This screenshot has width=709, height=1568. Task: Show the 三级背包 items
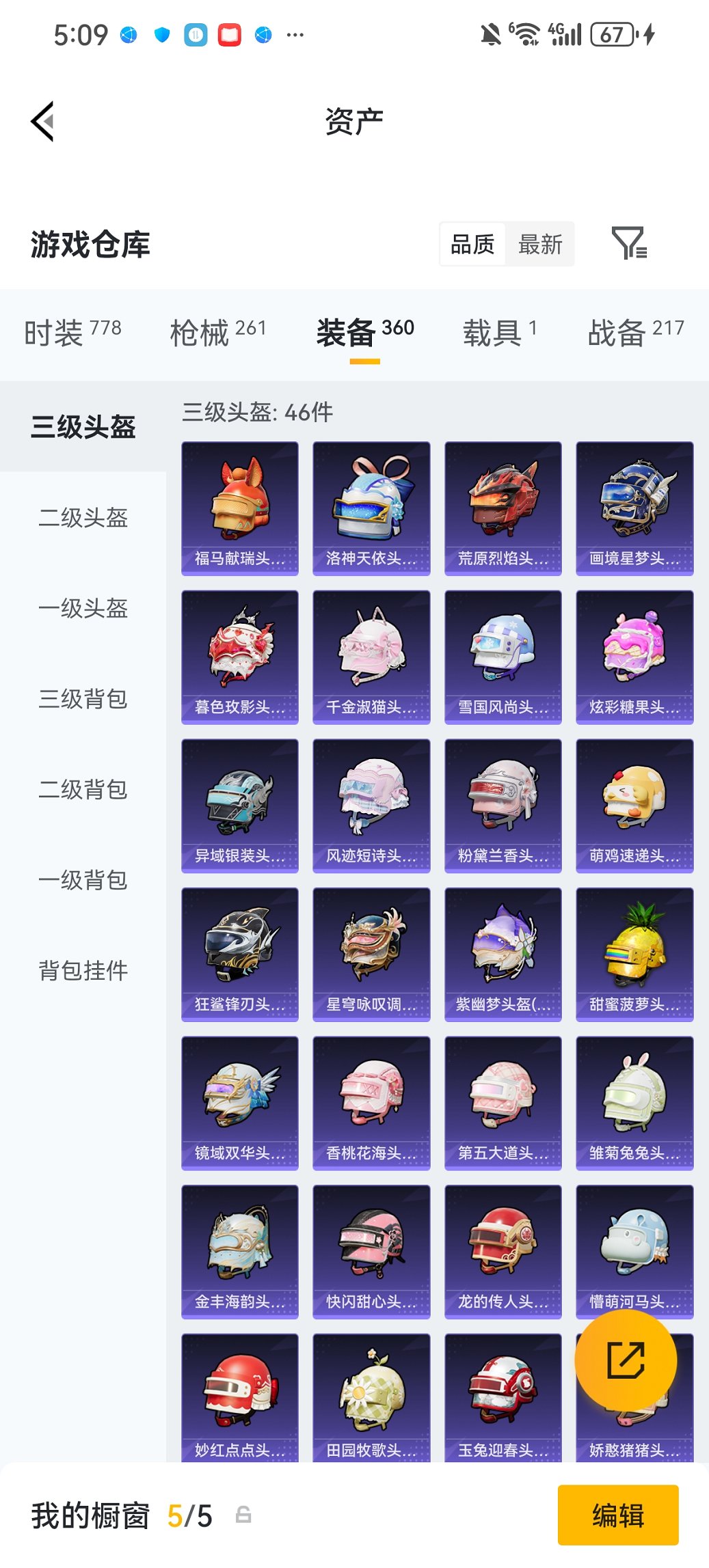tap(80, 700)
